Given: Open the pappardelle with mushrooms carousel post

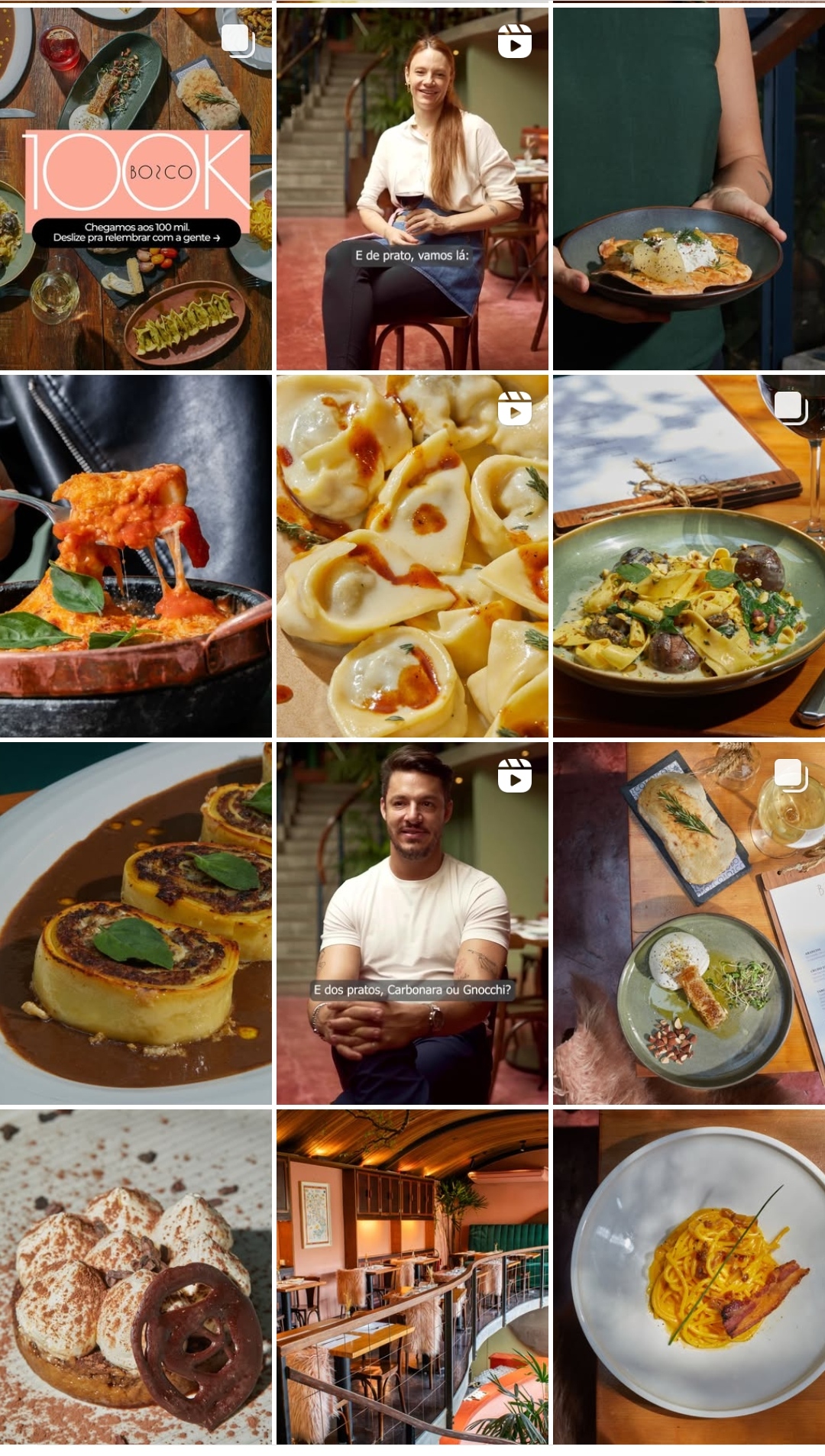Looking at the screenshot, I should coord(689,555).
